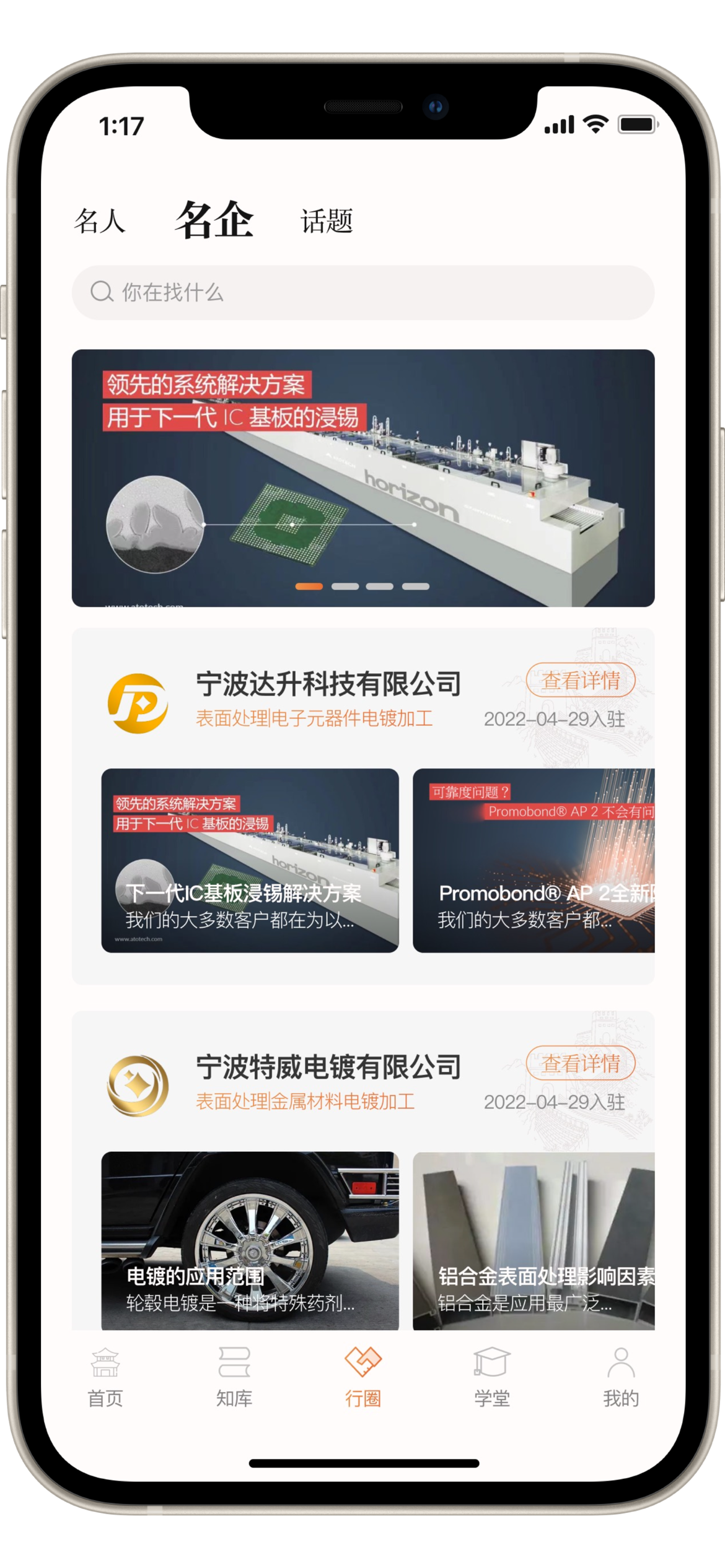View details of 宁波达升科技有限公司

coord(580,681)
